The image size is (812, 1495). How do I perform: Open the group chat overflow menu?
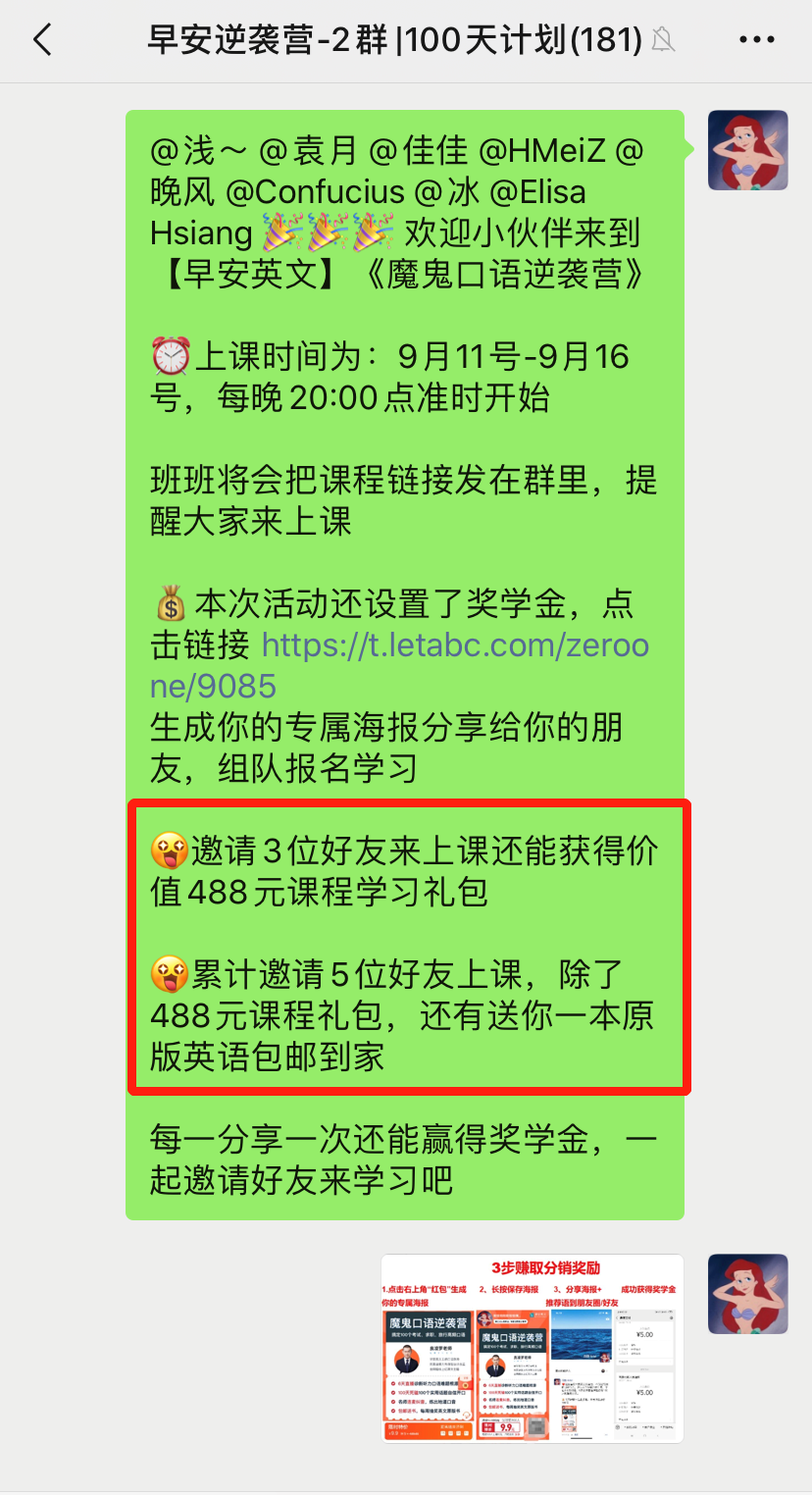click(x=756, y=40)
